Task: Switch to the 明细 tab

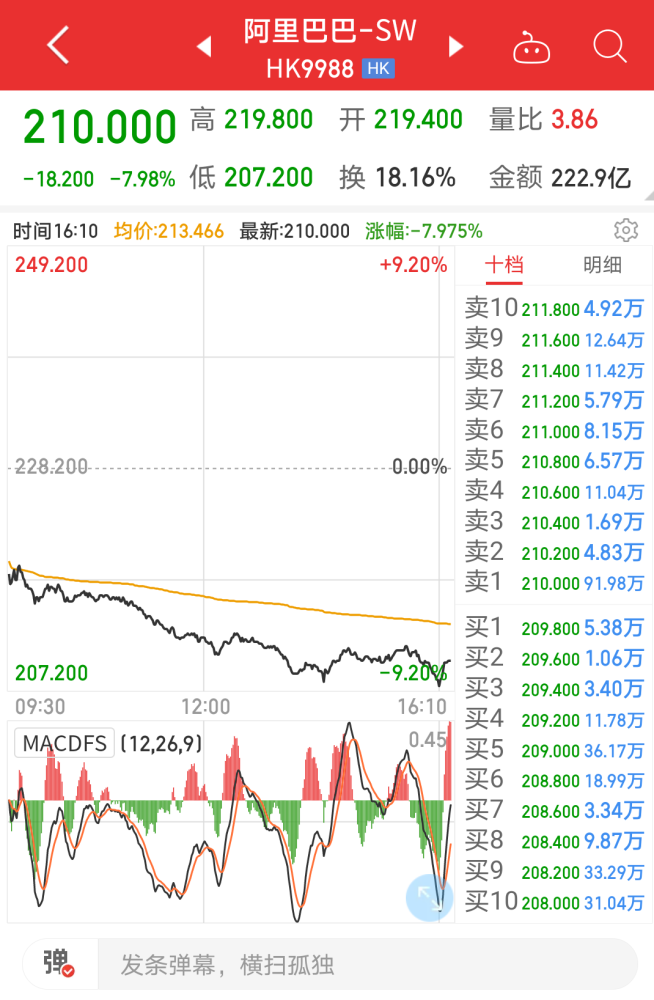Action: click(x=602, y=265)
